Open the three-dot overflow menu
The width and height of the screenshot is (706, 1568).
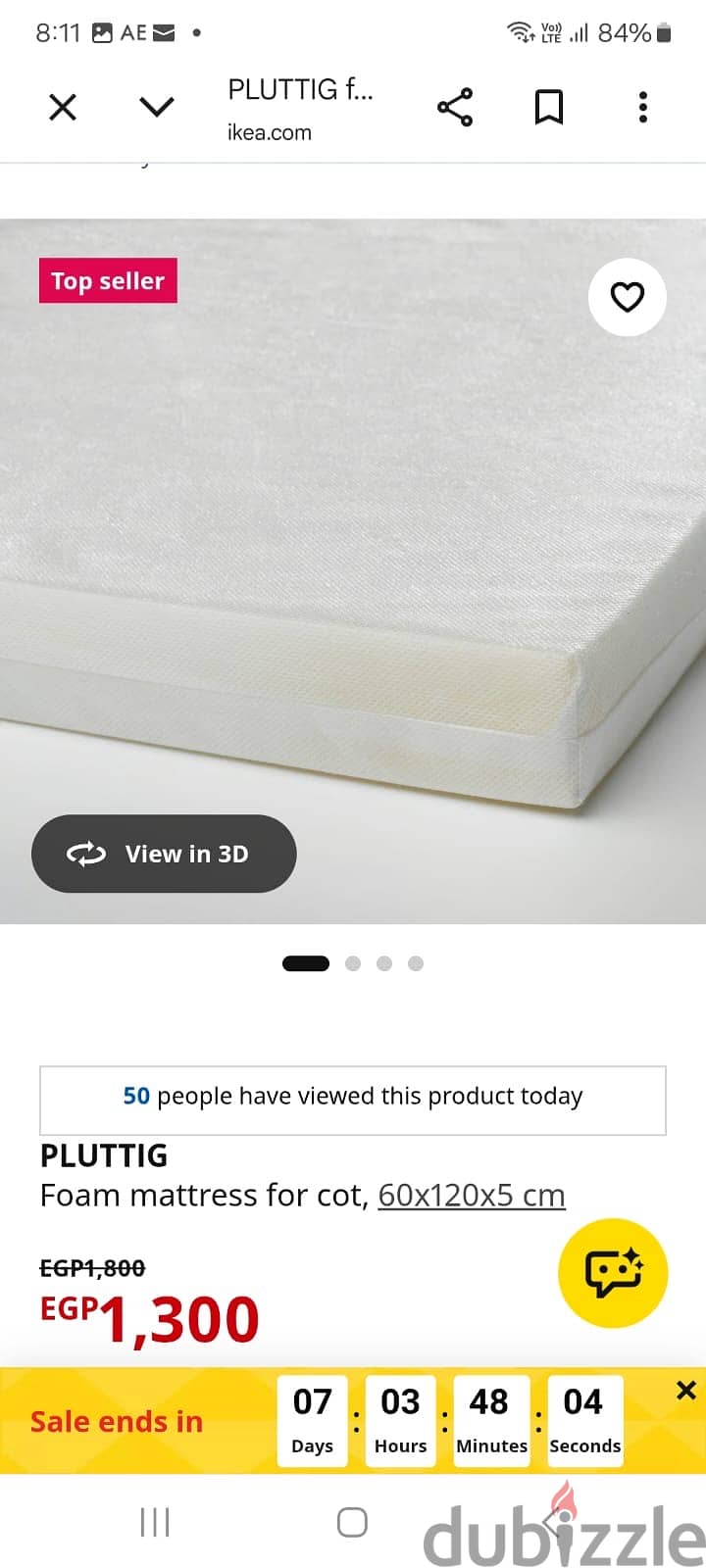tap(643, 107)
